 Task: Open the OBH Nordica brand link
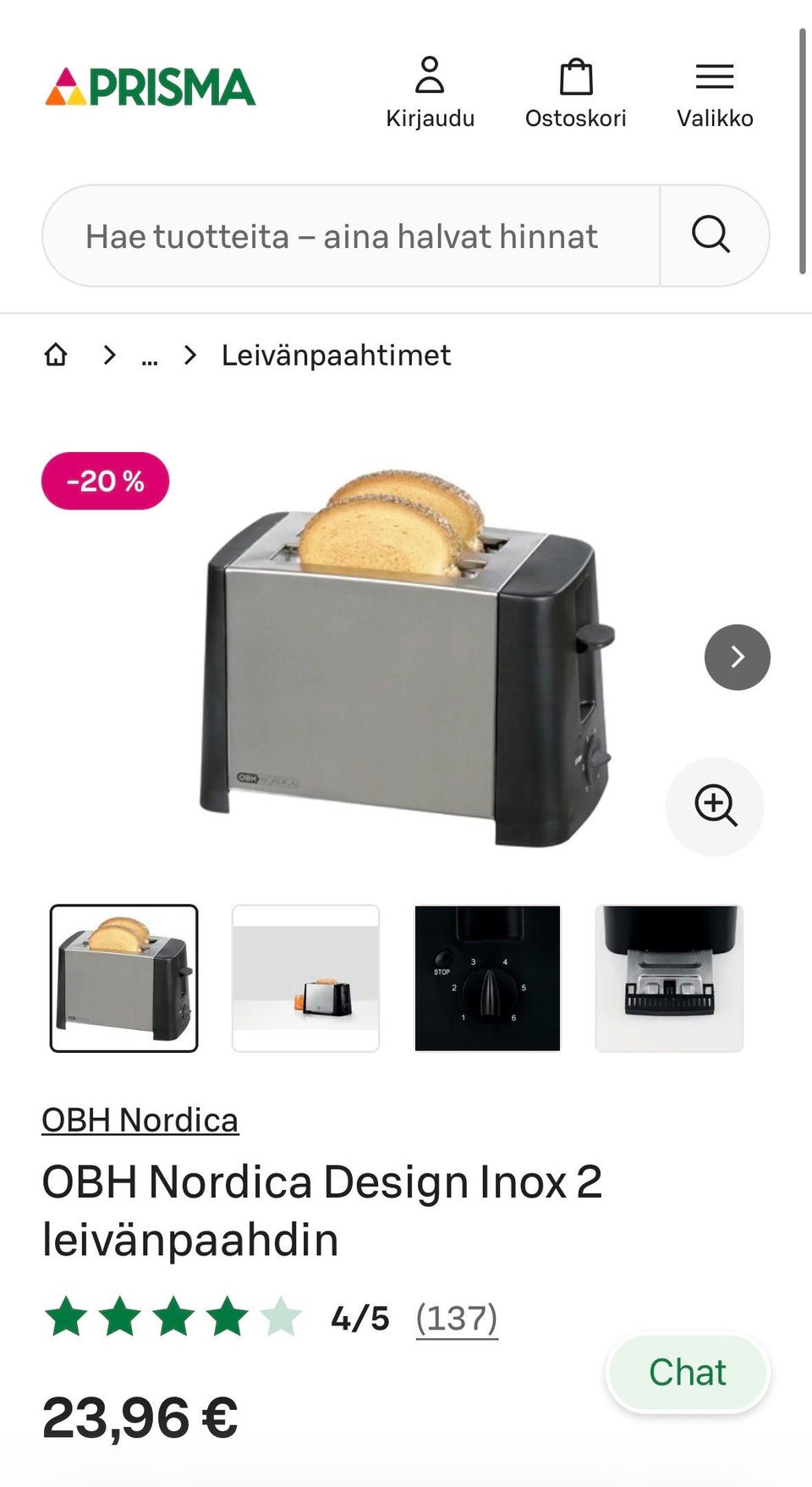click(140, 1119)
